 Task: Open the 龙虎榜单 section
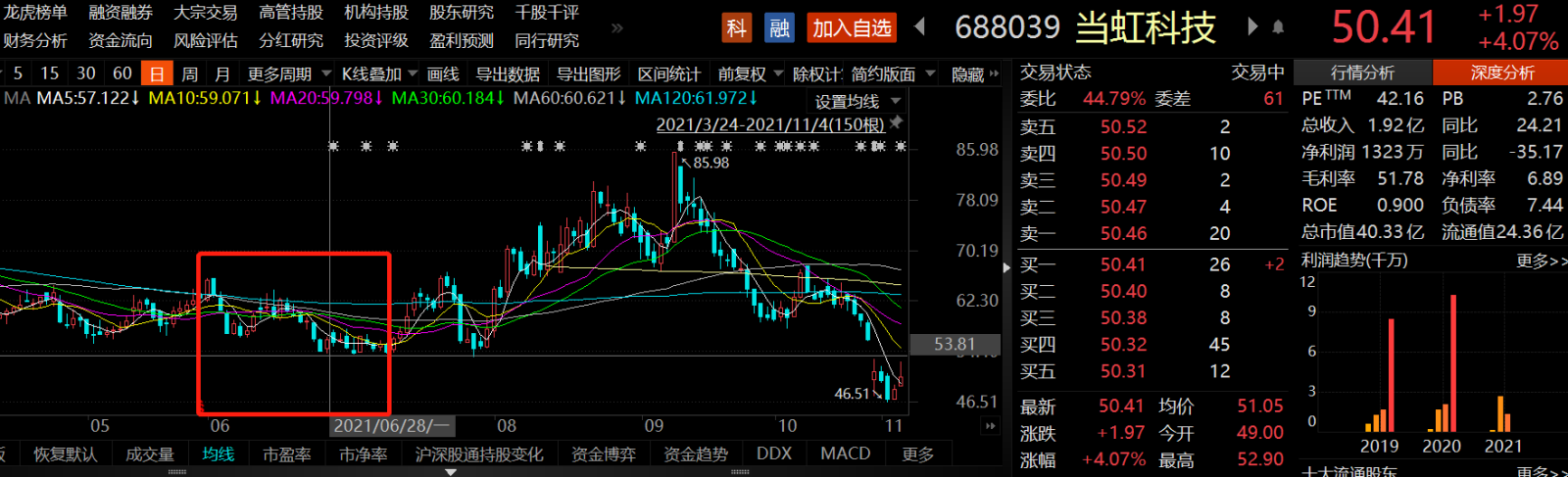[x=35, y=13]
